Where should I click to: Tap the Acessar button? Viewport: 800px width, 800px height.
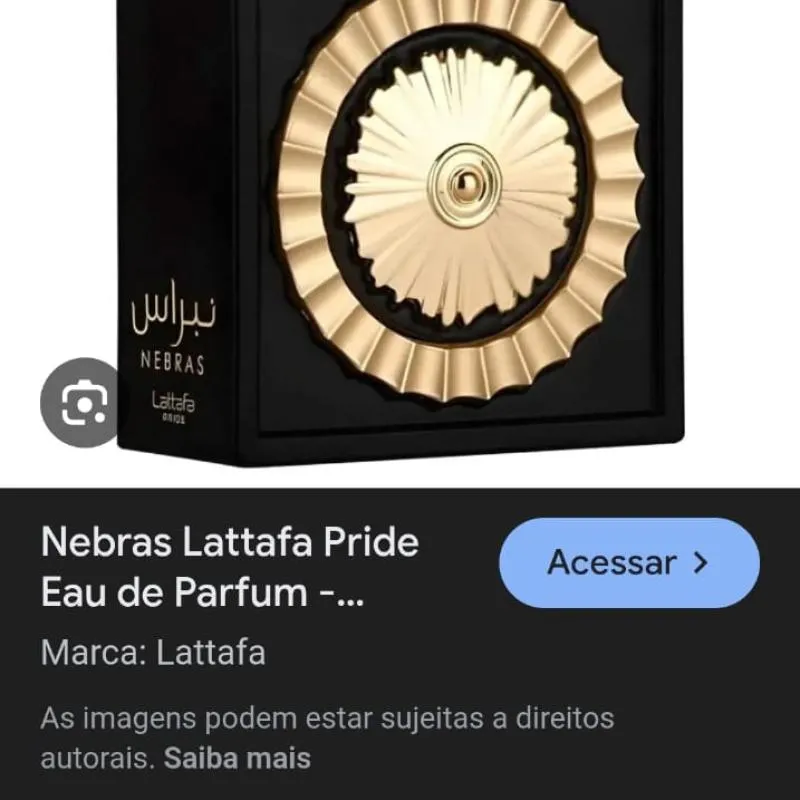coord(629,563)
